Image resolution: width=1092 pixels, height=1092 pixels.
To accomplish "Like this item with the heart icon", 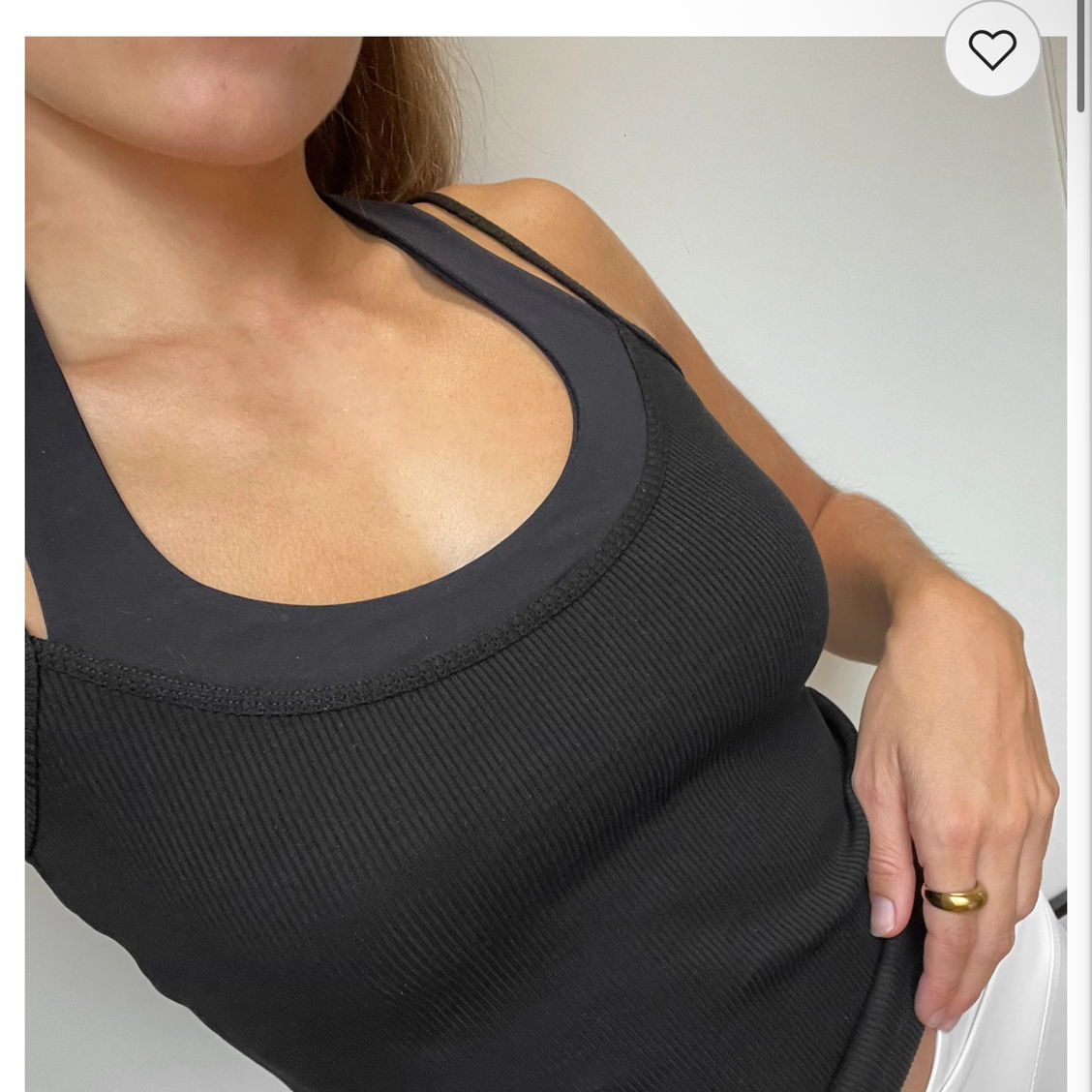I will (x=992, y=49).
